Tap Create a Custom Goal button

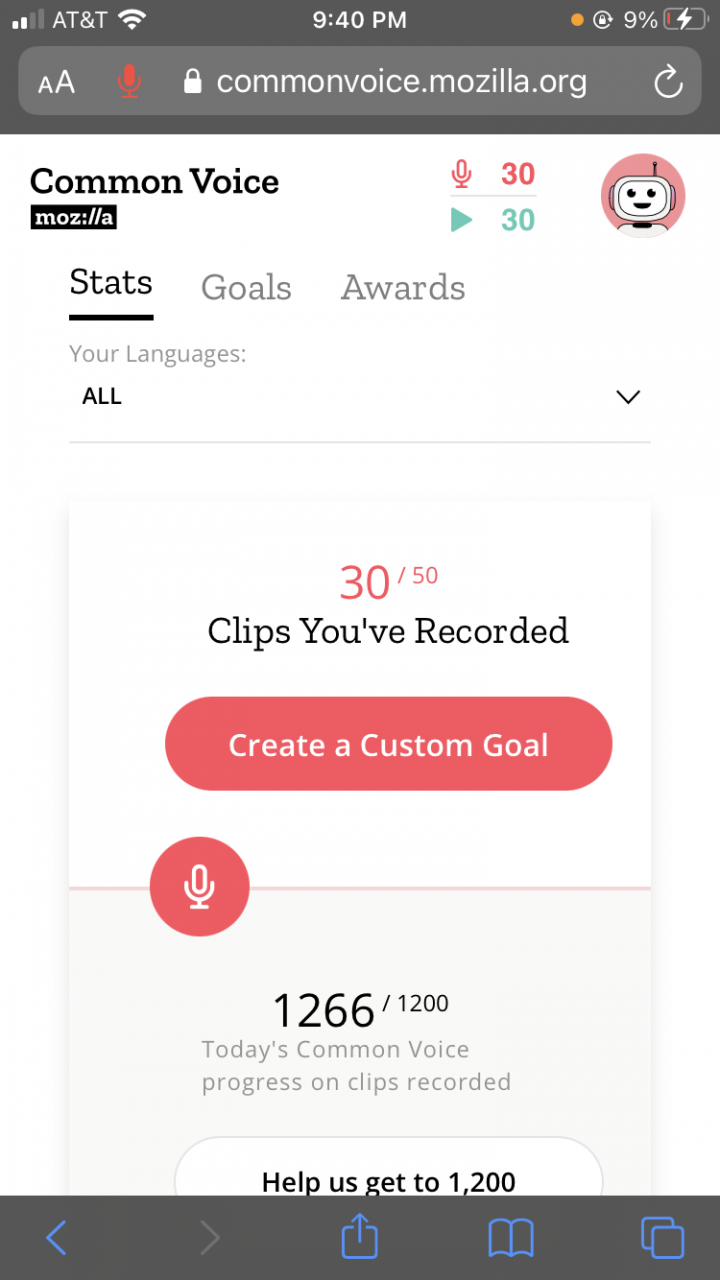click(x=388, y=744)
